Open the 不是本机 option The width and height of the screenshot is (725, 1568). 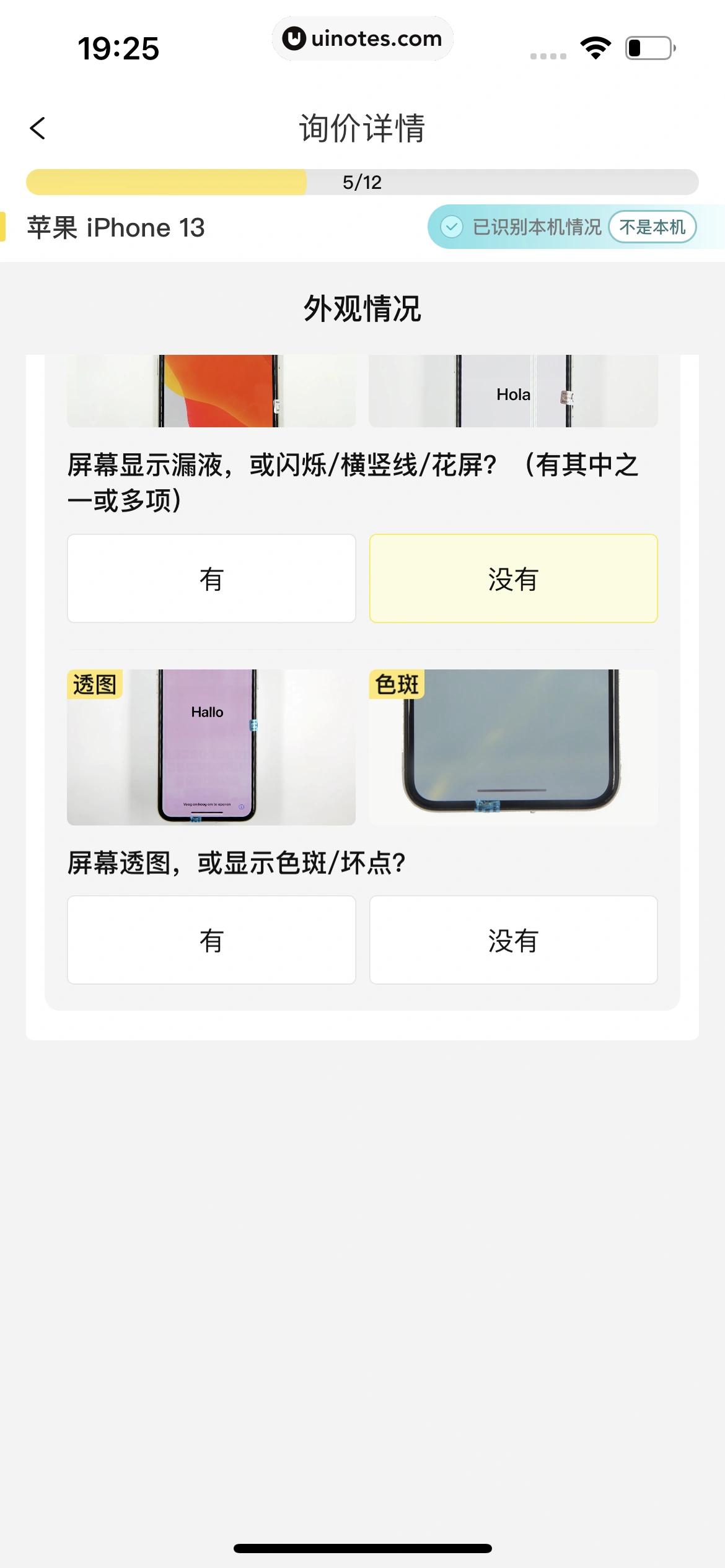coord(652,227)
